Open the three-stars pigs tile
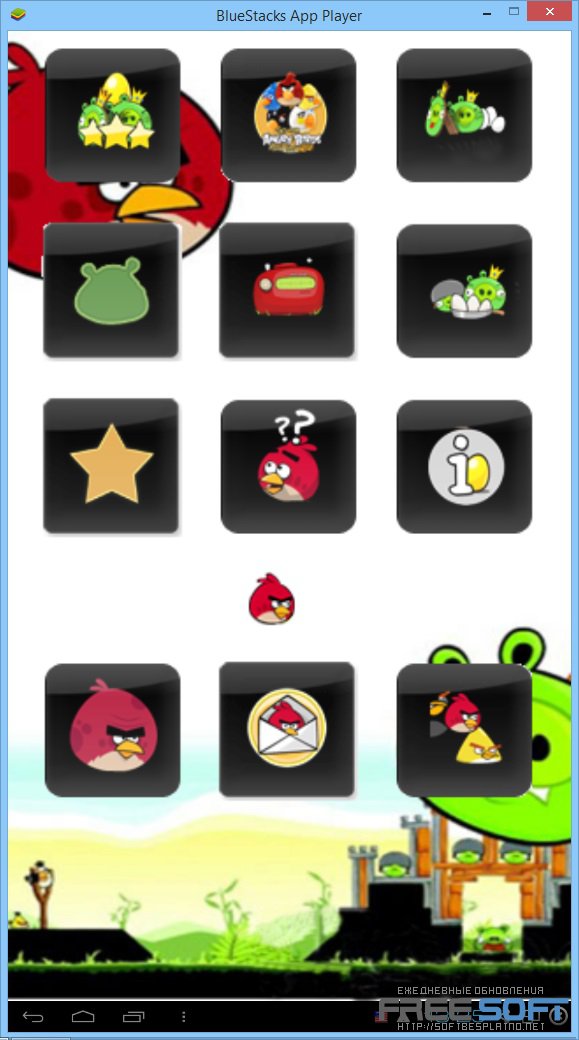This screenshot has width=579, height=1040. click(x=113, y=115)
